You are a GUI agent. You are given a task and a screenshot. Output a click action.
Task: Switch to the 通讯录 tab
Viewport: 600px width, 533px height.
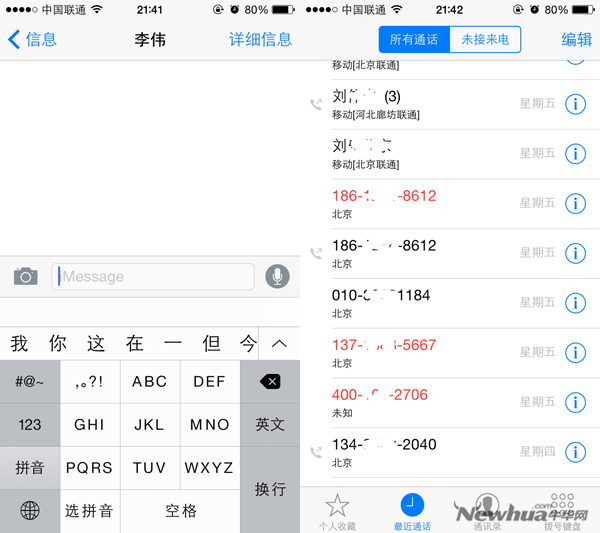[487, 510]
